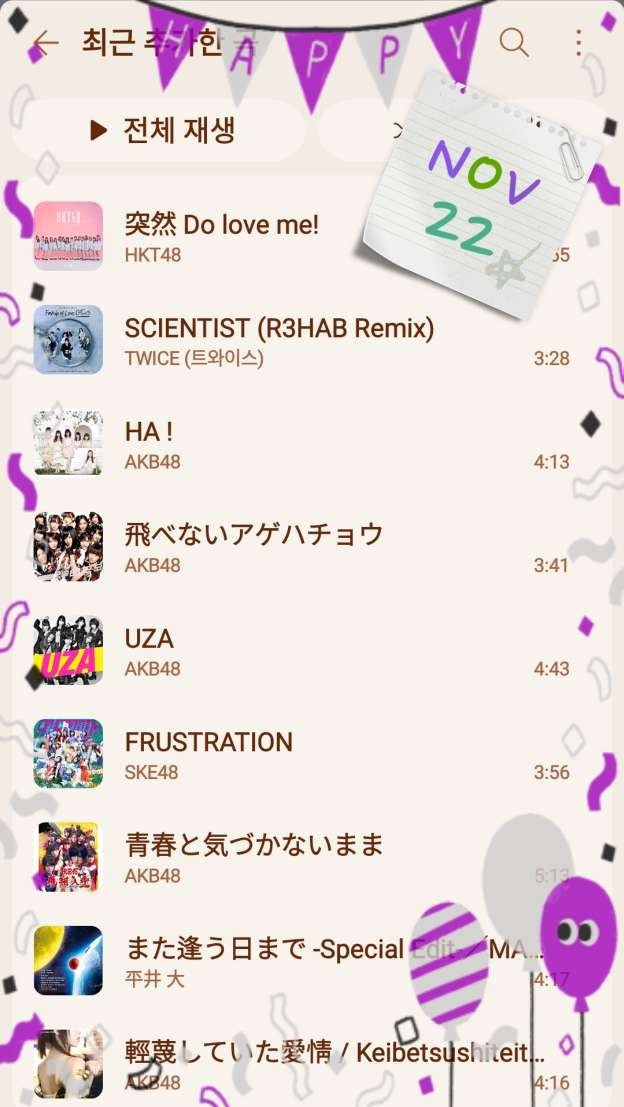This screenshot has height=1107, width=624.
Task: Go back from the recently added list
Action: [45, 43]
